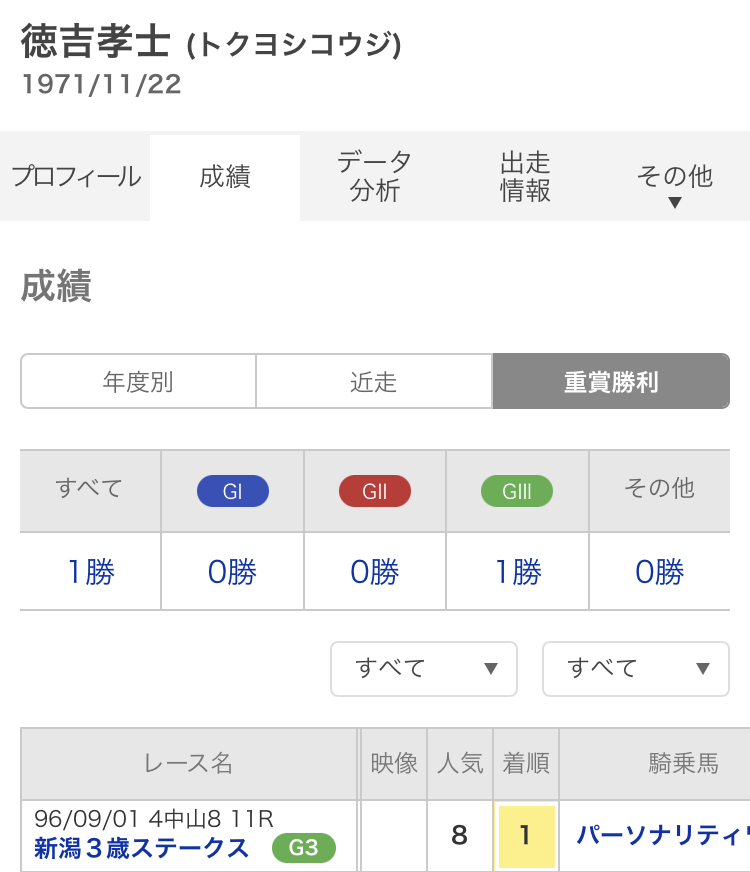
Task: Tap the 1勝 total wins link
Action: pyautogui.click(x=91, y=572)
